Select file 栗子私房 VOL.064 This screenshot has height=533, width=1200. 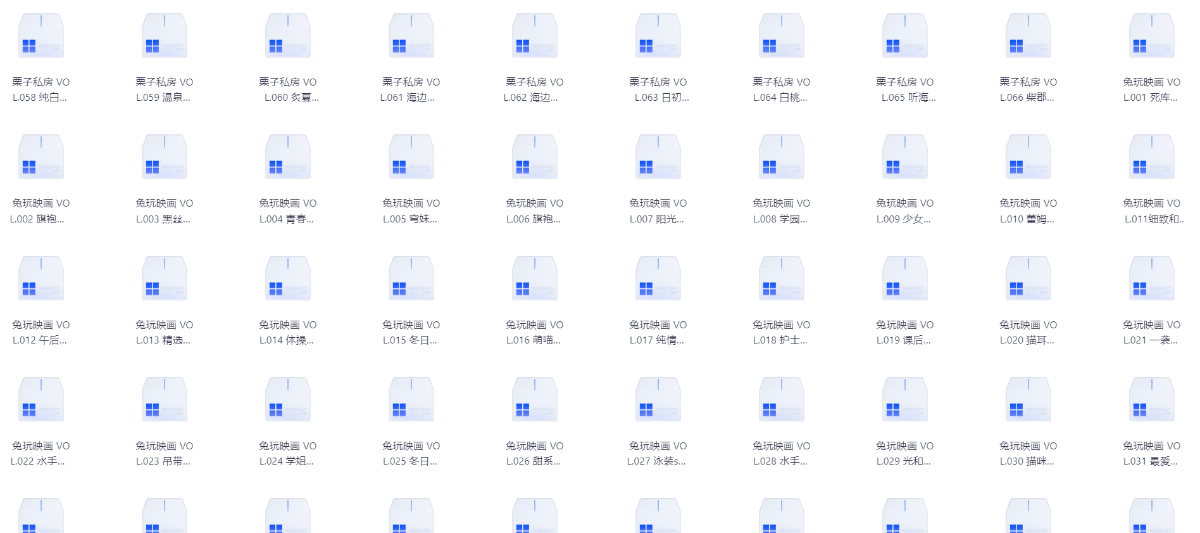pyautogui.click(x=781, y=36)
